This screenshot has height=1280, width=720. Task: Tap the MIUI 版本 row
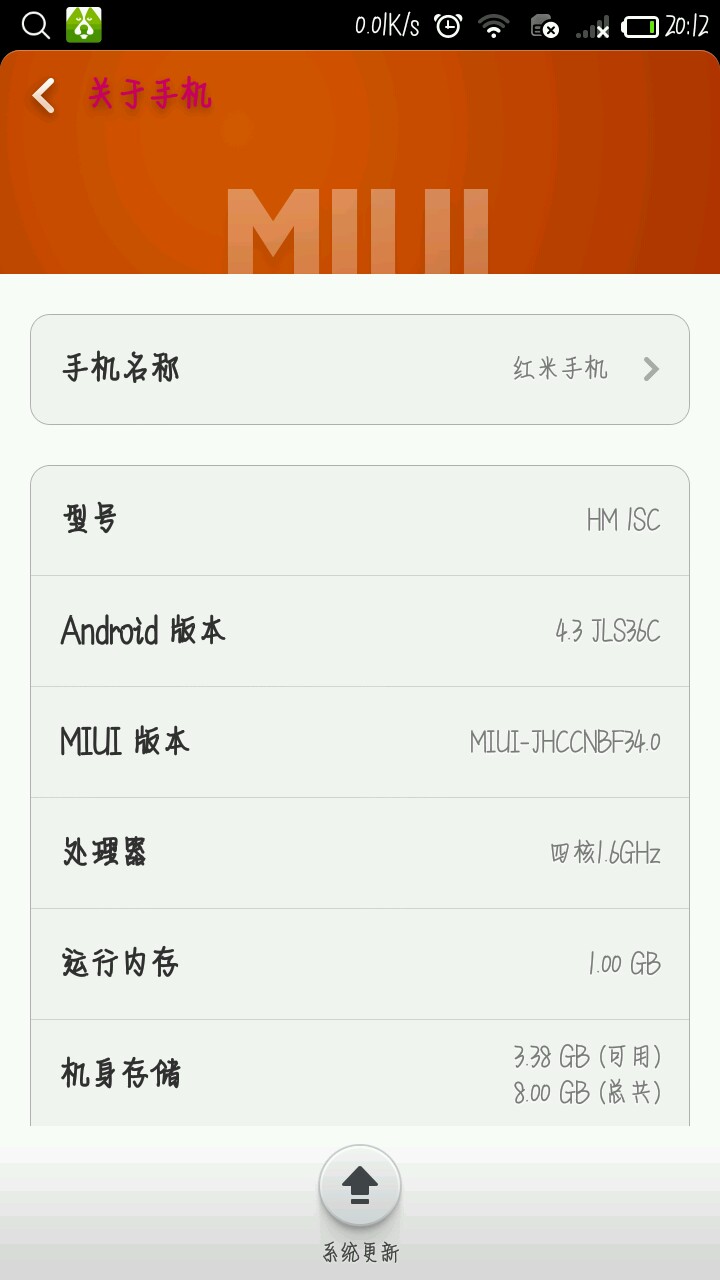[x=360, y=742]
